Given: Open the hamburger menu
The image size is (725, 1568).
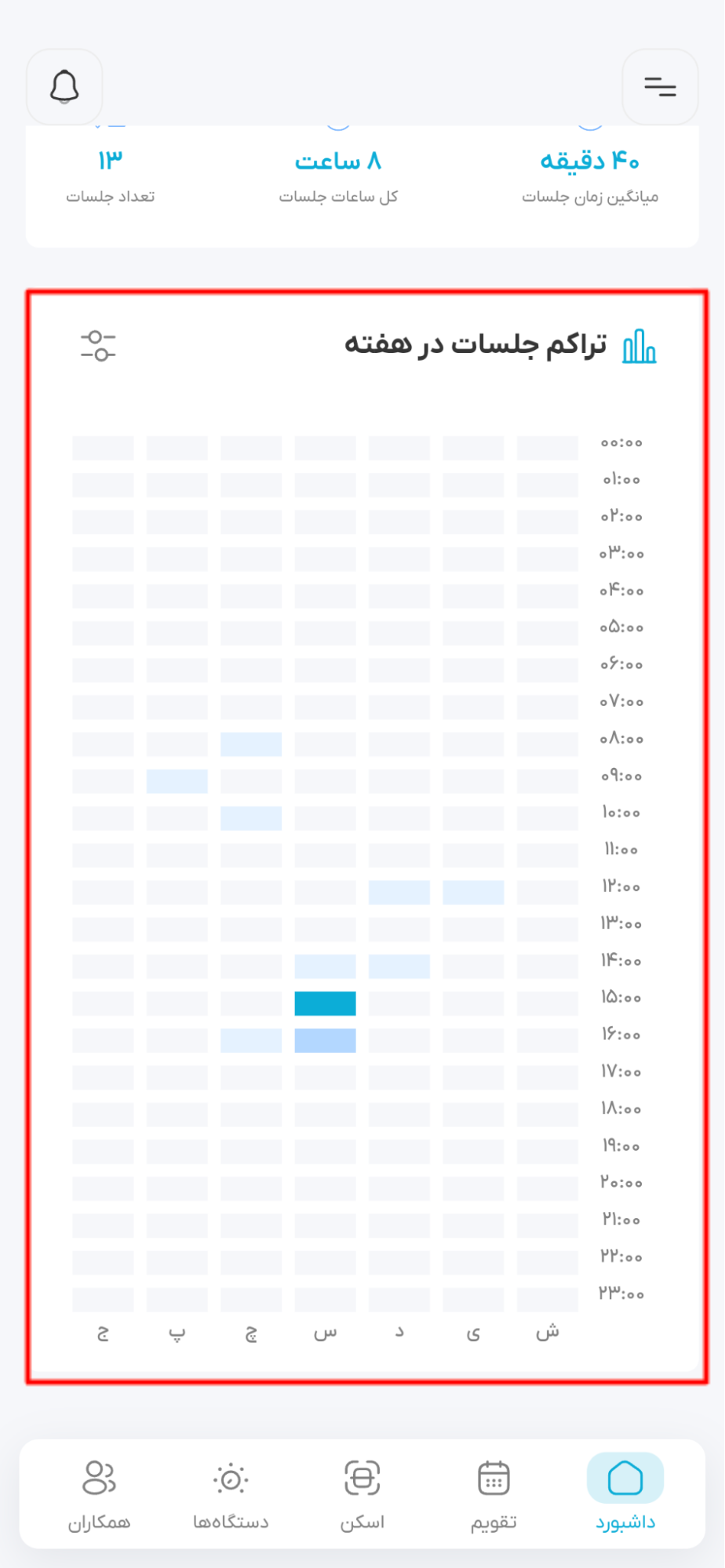Looking at the screenshot, I should 660,87.
